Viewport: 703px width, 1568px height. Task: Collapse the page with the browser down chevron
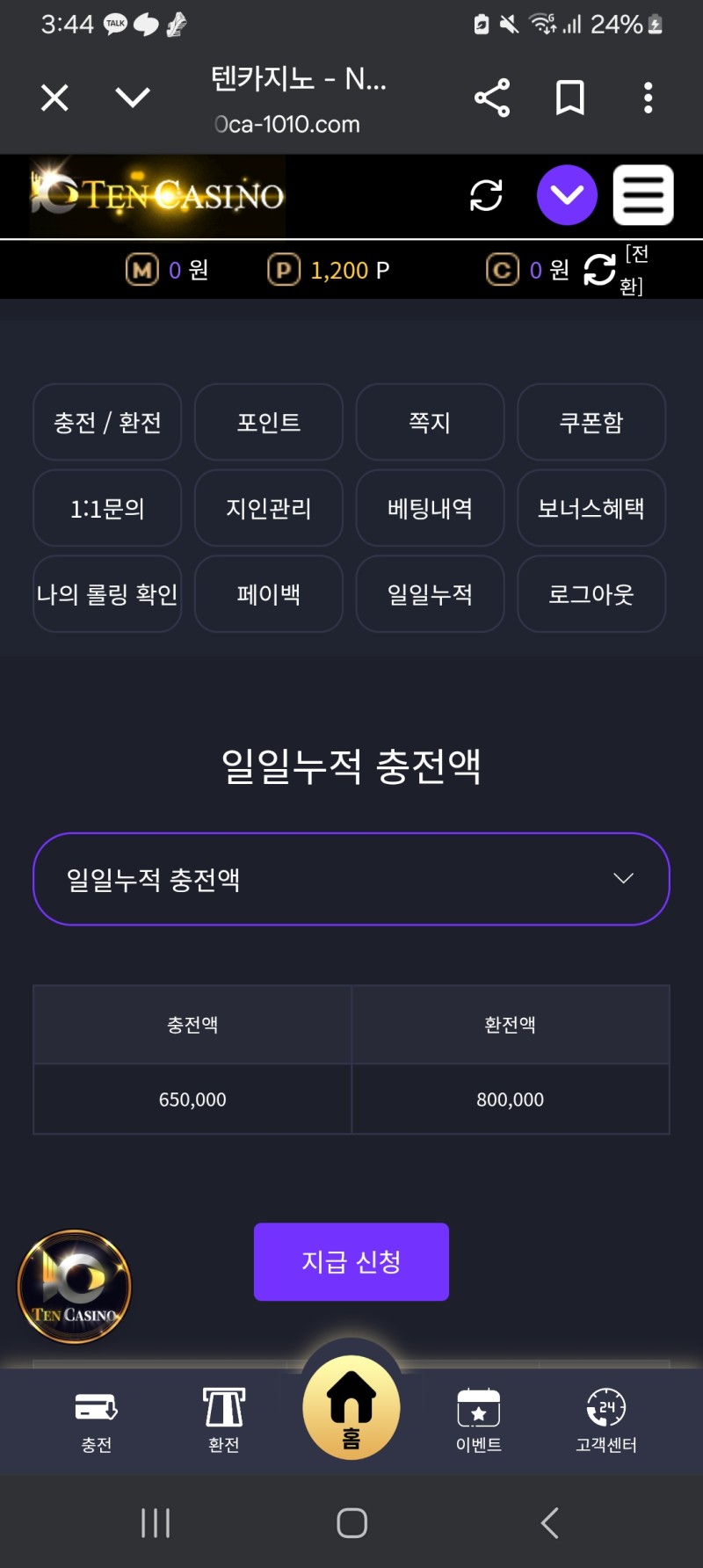[x=133, y=98]
